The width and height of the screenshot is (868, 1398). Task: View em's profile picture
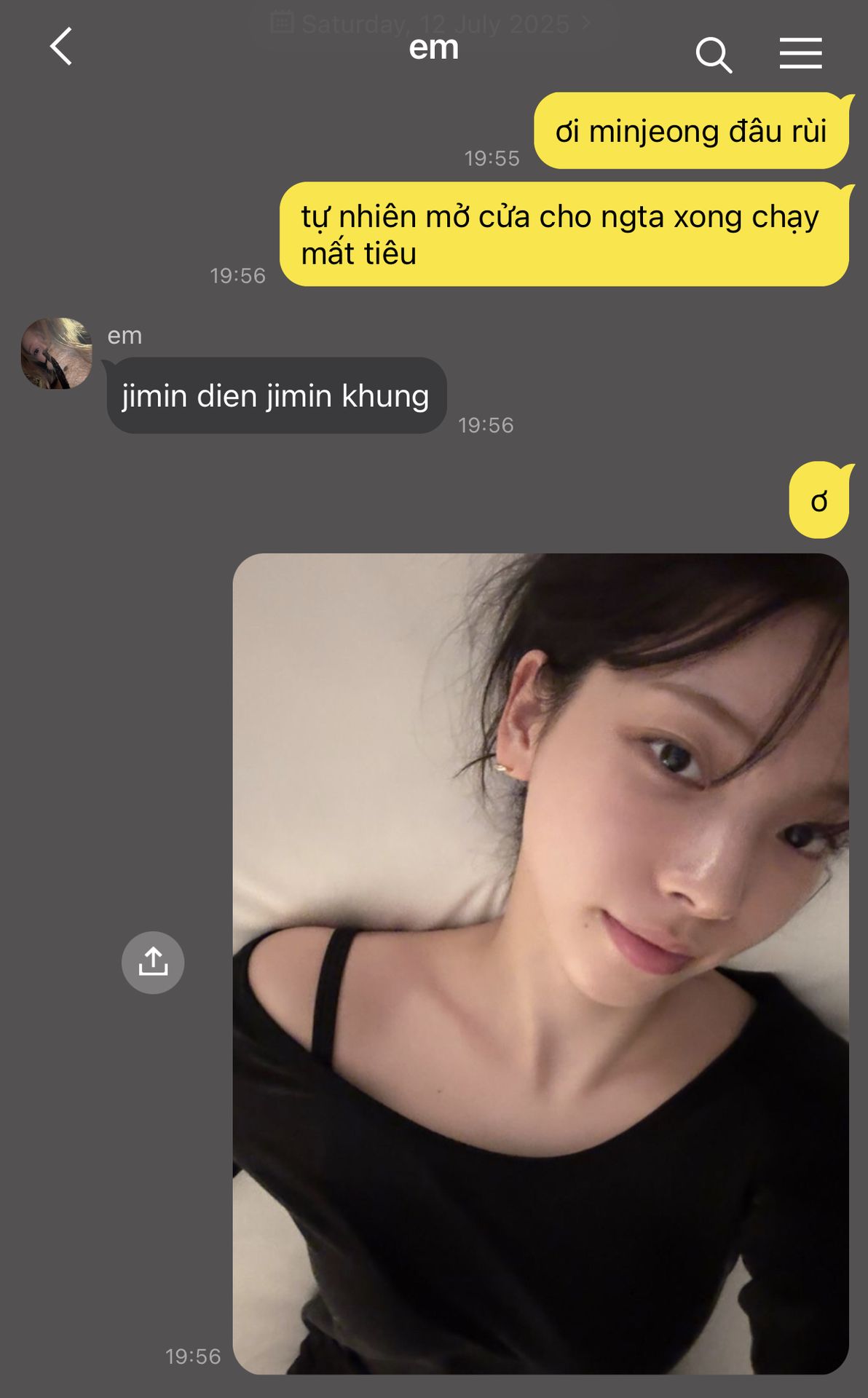pyautogui.click(x=57, y=353)
